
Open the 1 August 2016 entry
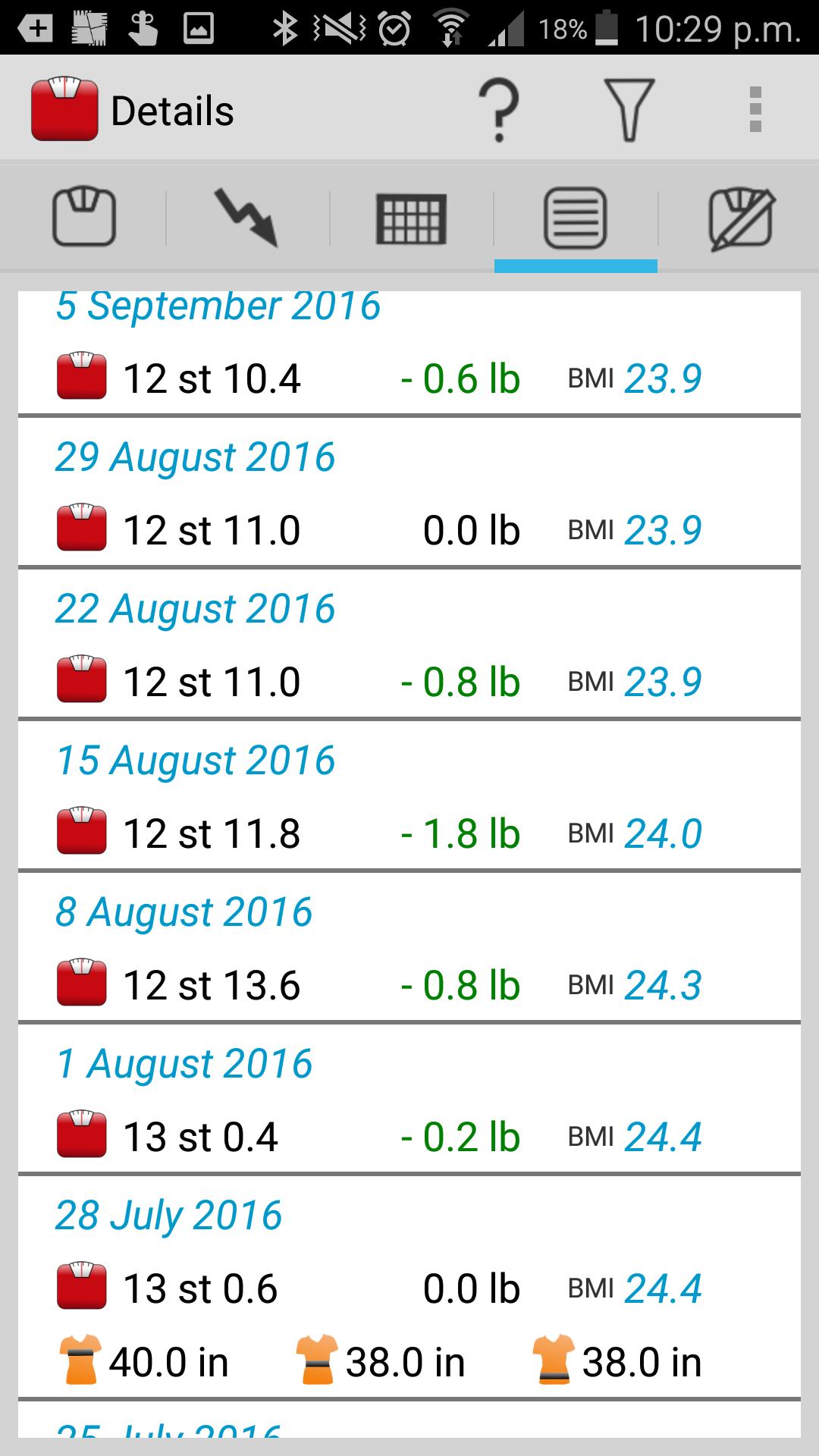click(409, 1100)
